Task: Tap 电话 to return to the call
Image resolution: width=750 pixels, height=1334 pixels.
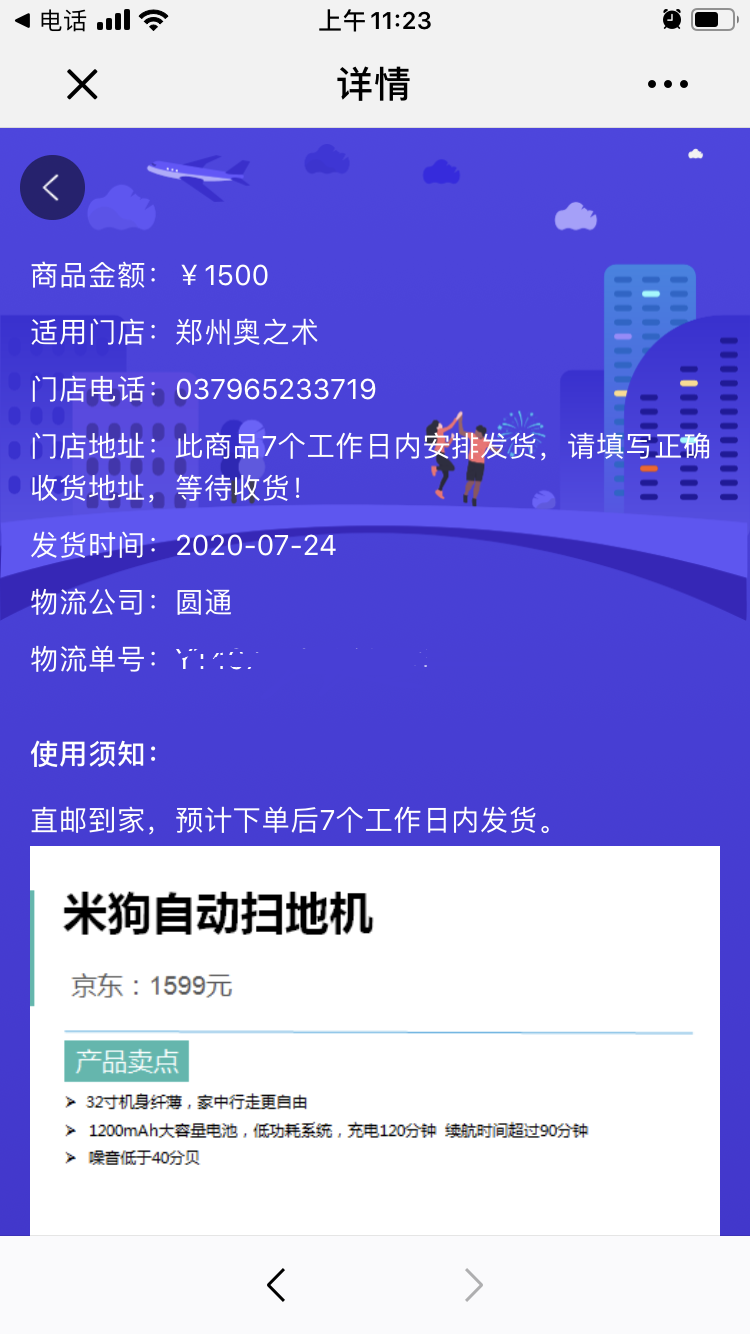Action: 52,20
